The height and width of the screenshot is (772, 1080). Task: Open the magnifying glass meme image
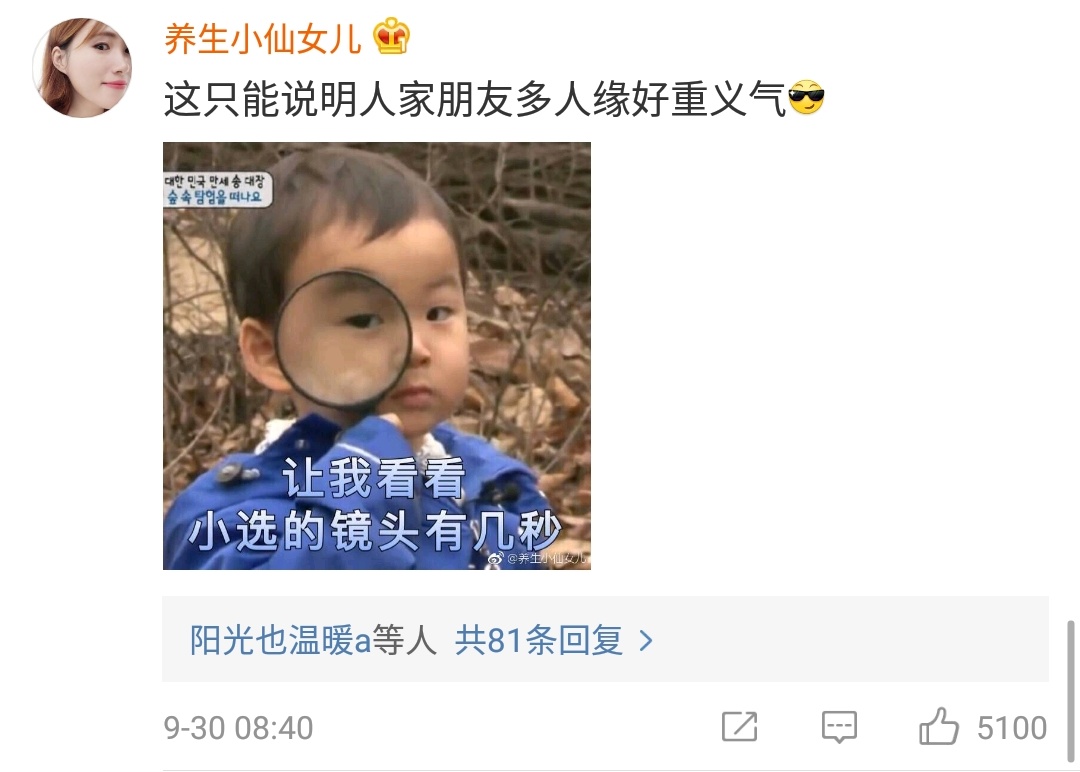pos(377,356)
